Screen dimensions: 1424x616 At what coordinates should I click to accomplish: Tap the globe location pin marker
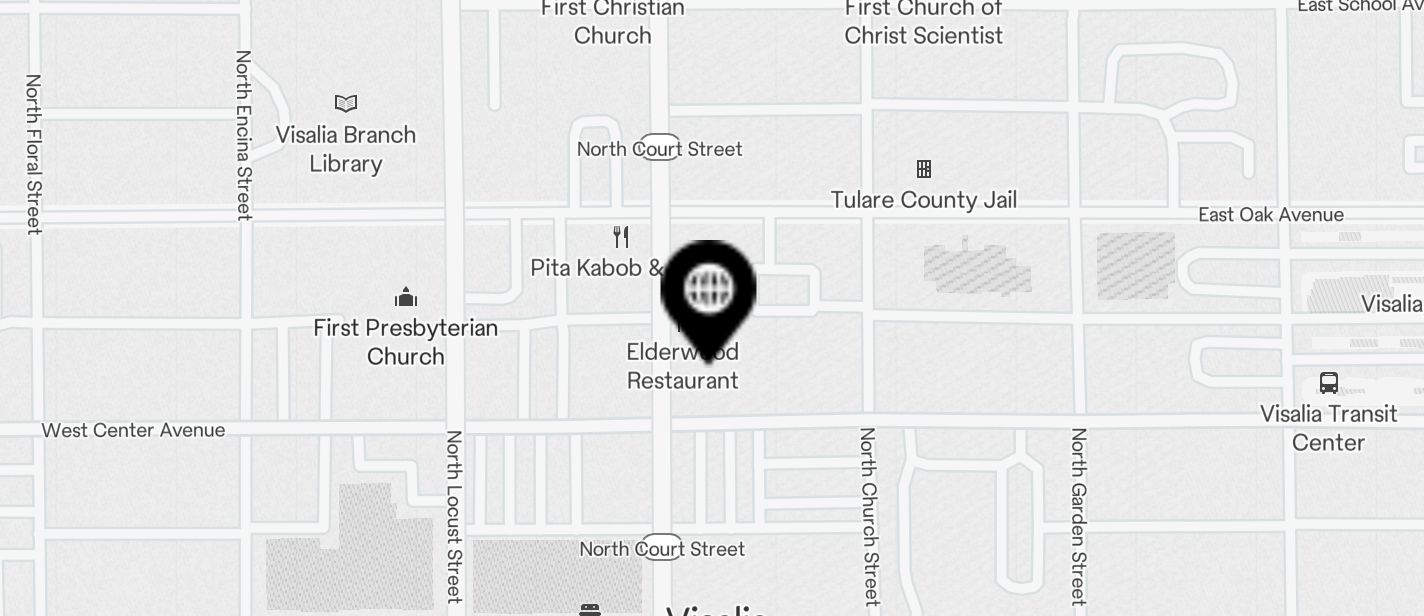(x=708, y=291)
